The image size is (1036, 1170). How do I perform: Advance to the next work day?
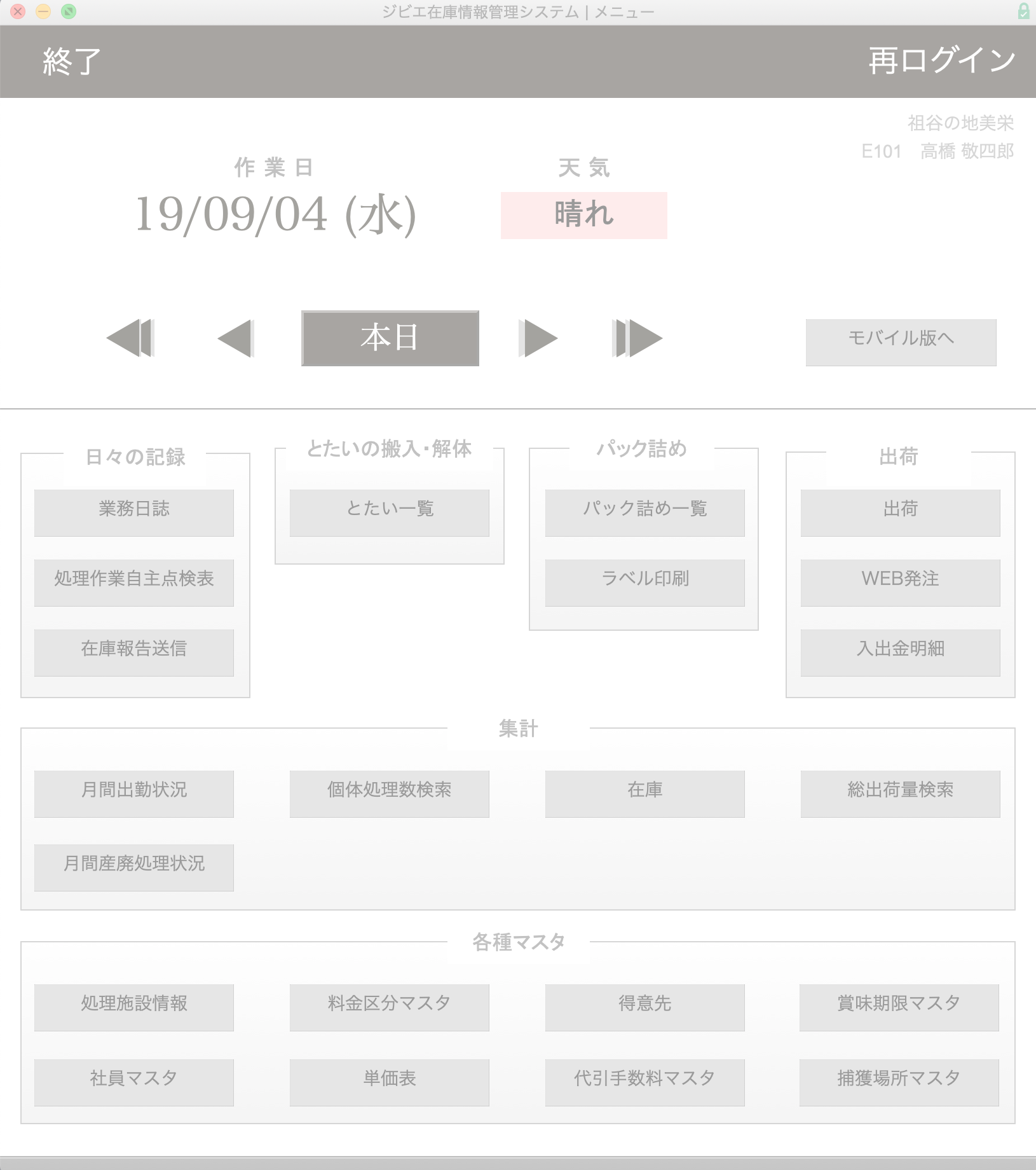538,338
